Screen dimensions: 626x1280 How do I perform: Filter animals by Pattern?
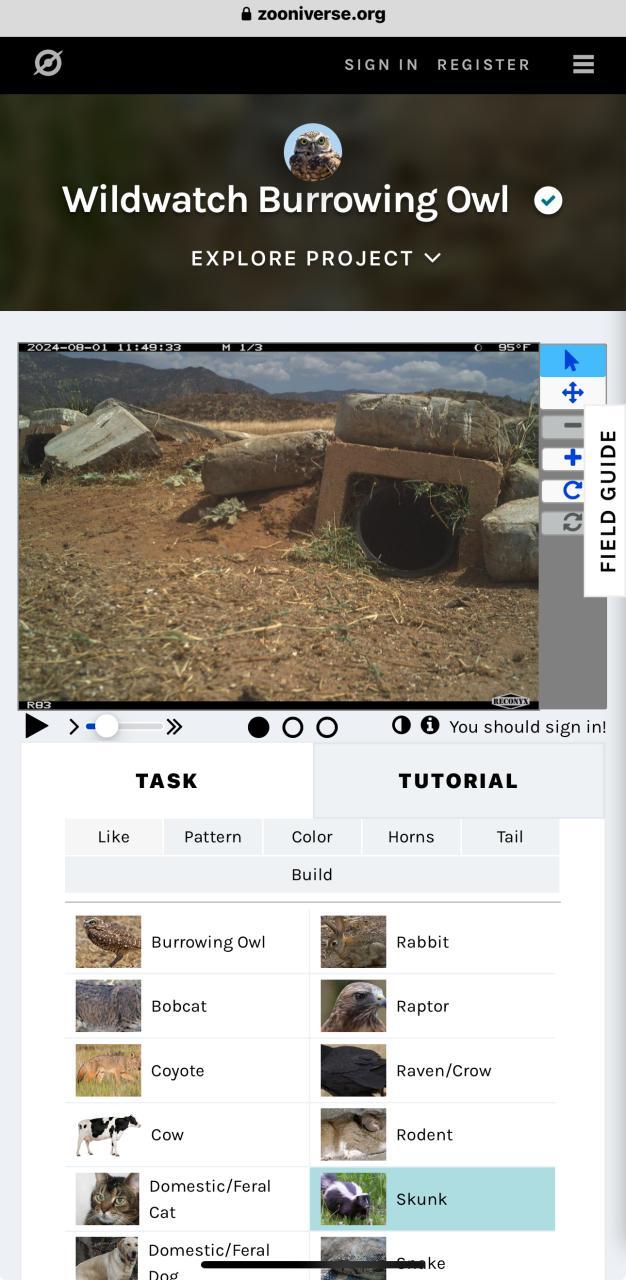[x=212, y=837]
